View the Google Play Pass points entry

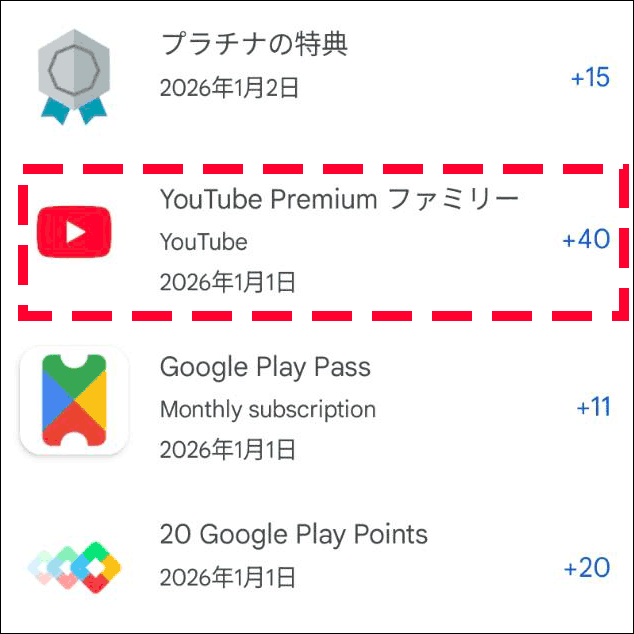(x=265, y=367)
